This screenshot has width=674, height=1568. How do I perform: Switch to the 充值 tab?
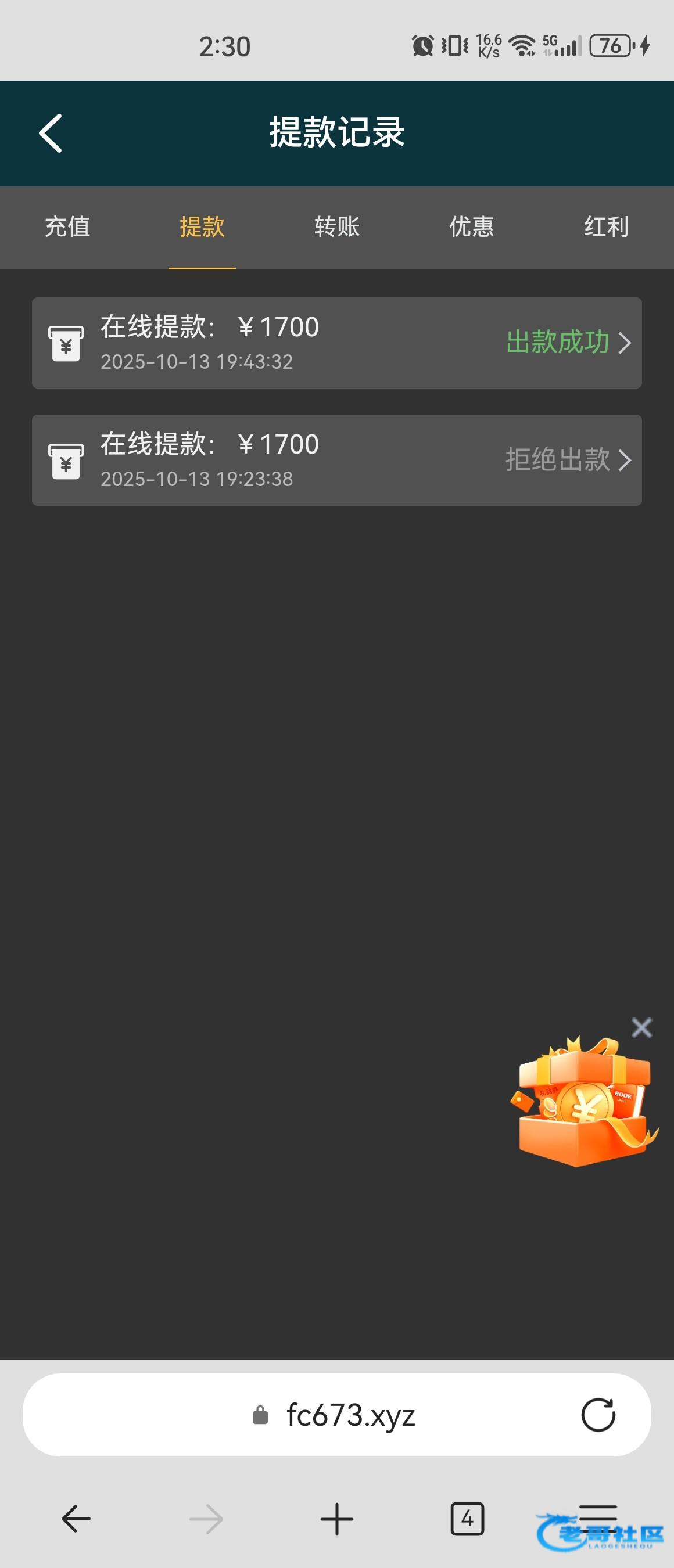click(67, 227)
